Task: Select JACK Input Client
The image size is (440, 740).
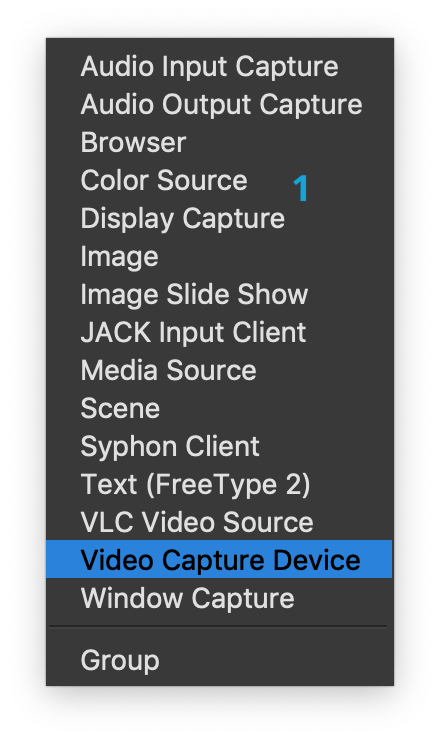Action: coord(220,332)
